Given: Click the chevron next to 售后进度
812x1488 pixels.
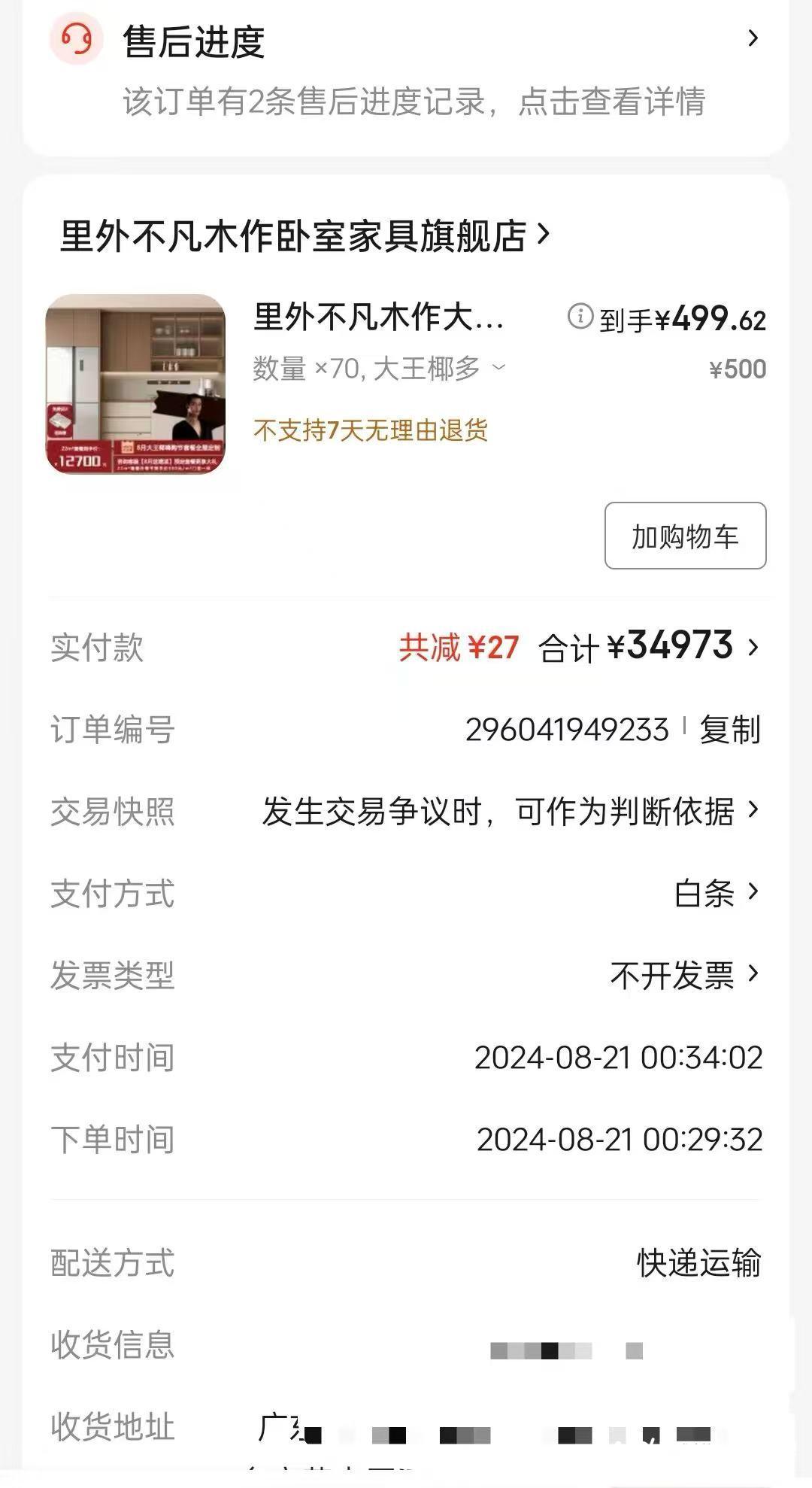Looking at the screenshot, I should click(x=754, y=39).
